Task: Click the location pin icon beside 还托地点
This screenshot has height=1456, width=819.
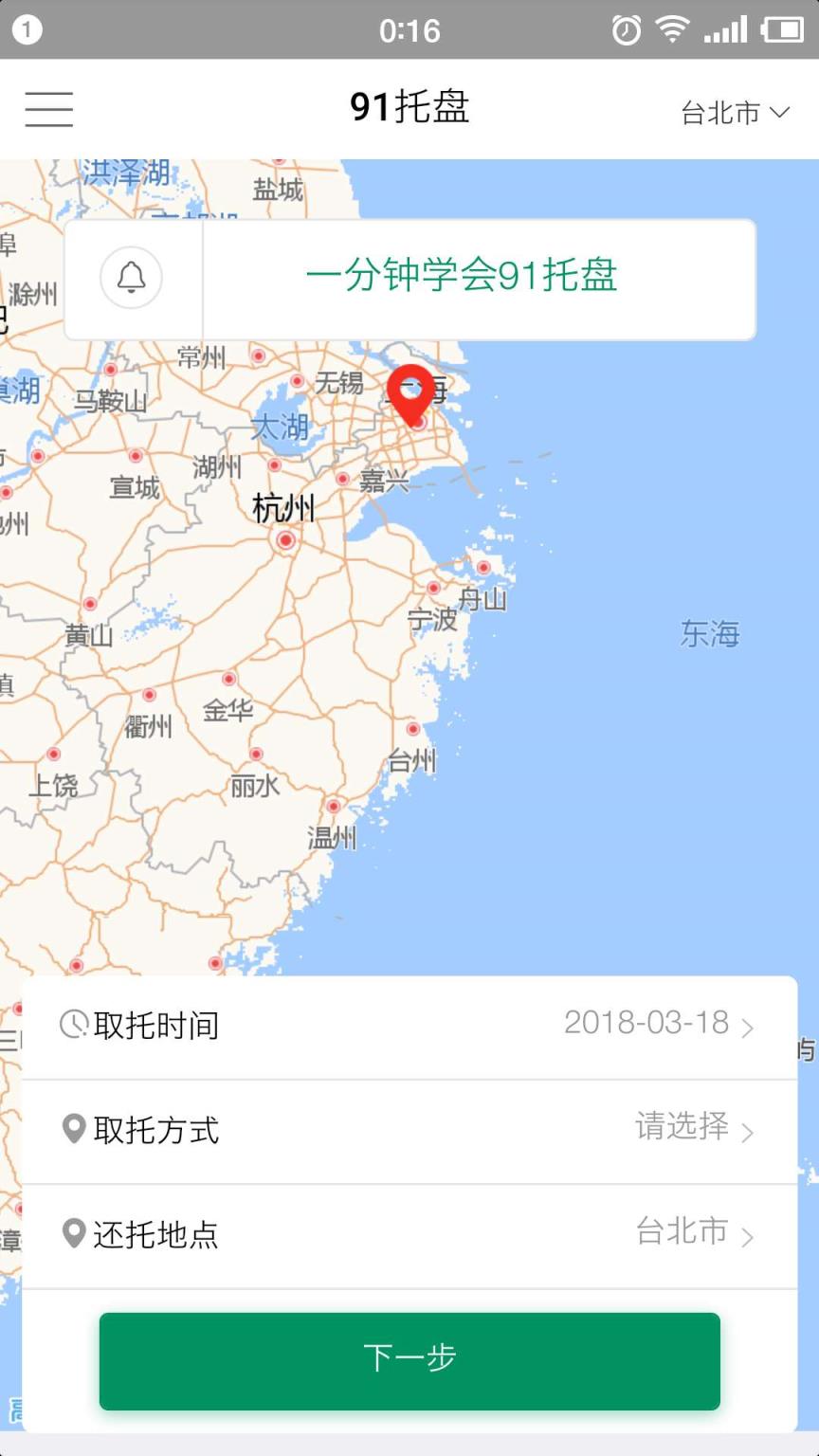Action: [x=74, y=1234]
